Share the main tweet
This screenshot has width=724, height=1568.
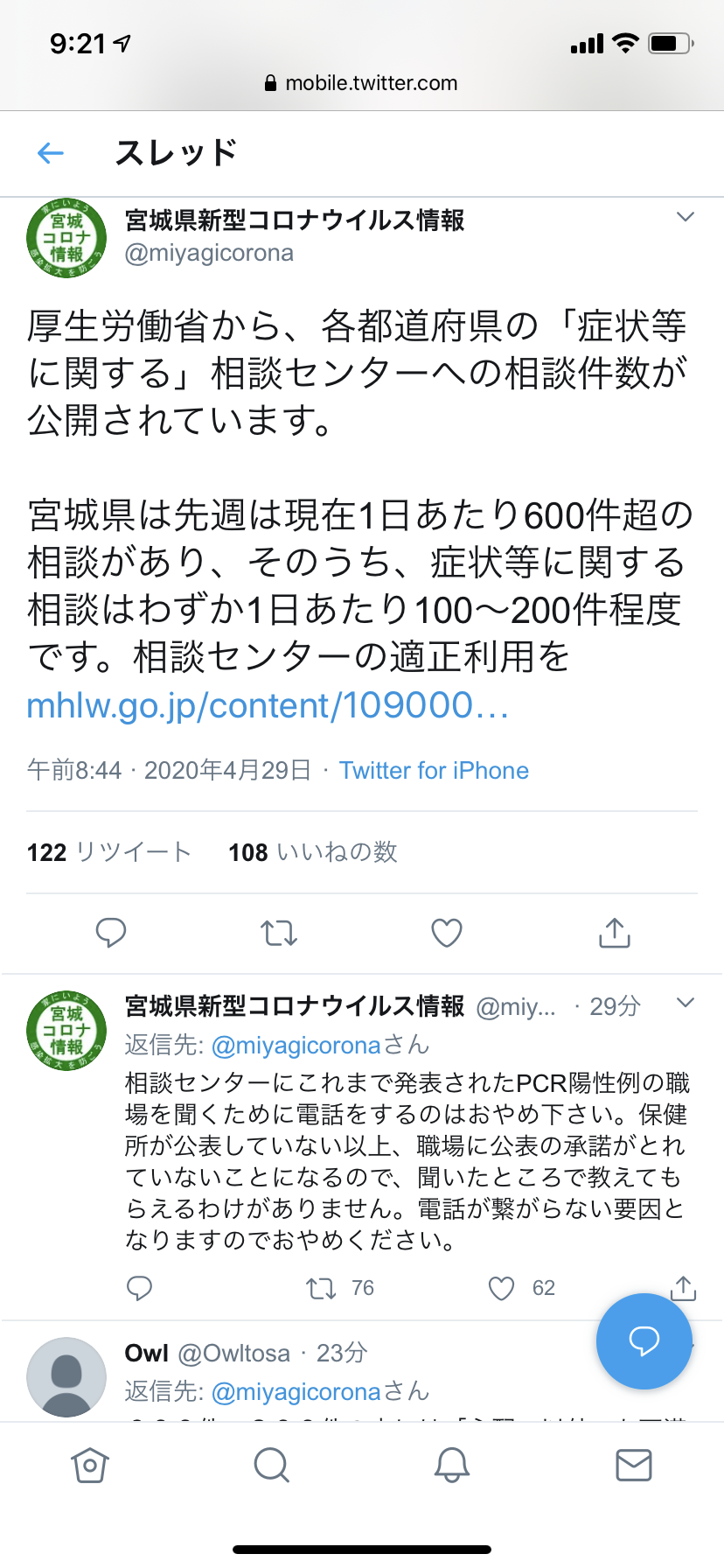615,933
